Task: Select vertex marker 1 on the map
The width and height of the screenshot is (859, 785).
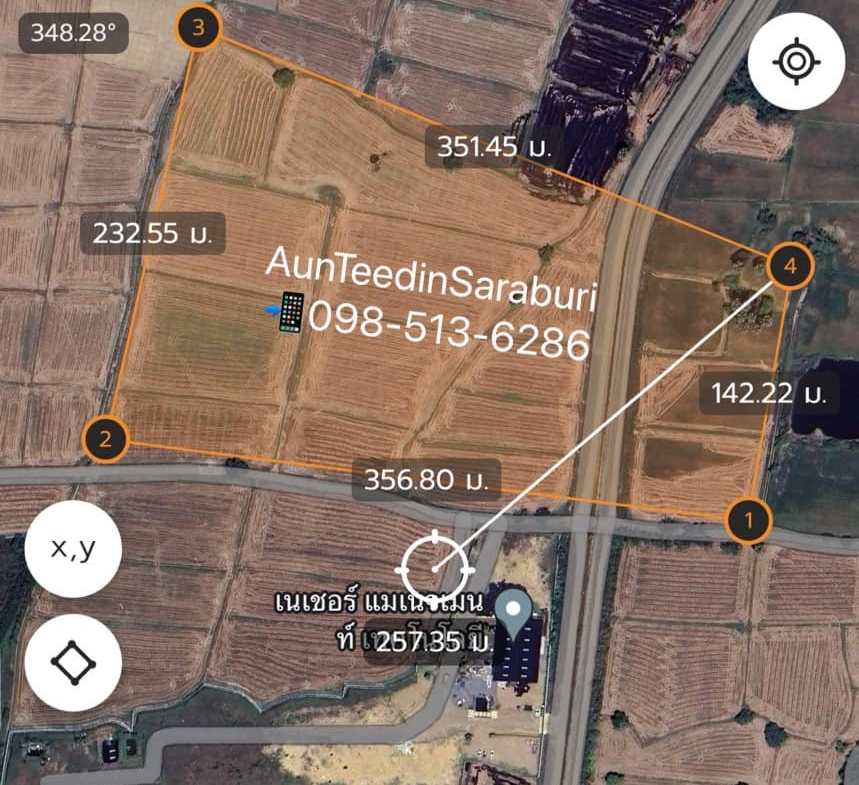Action: click(749, 519)
